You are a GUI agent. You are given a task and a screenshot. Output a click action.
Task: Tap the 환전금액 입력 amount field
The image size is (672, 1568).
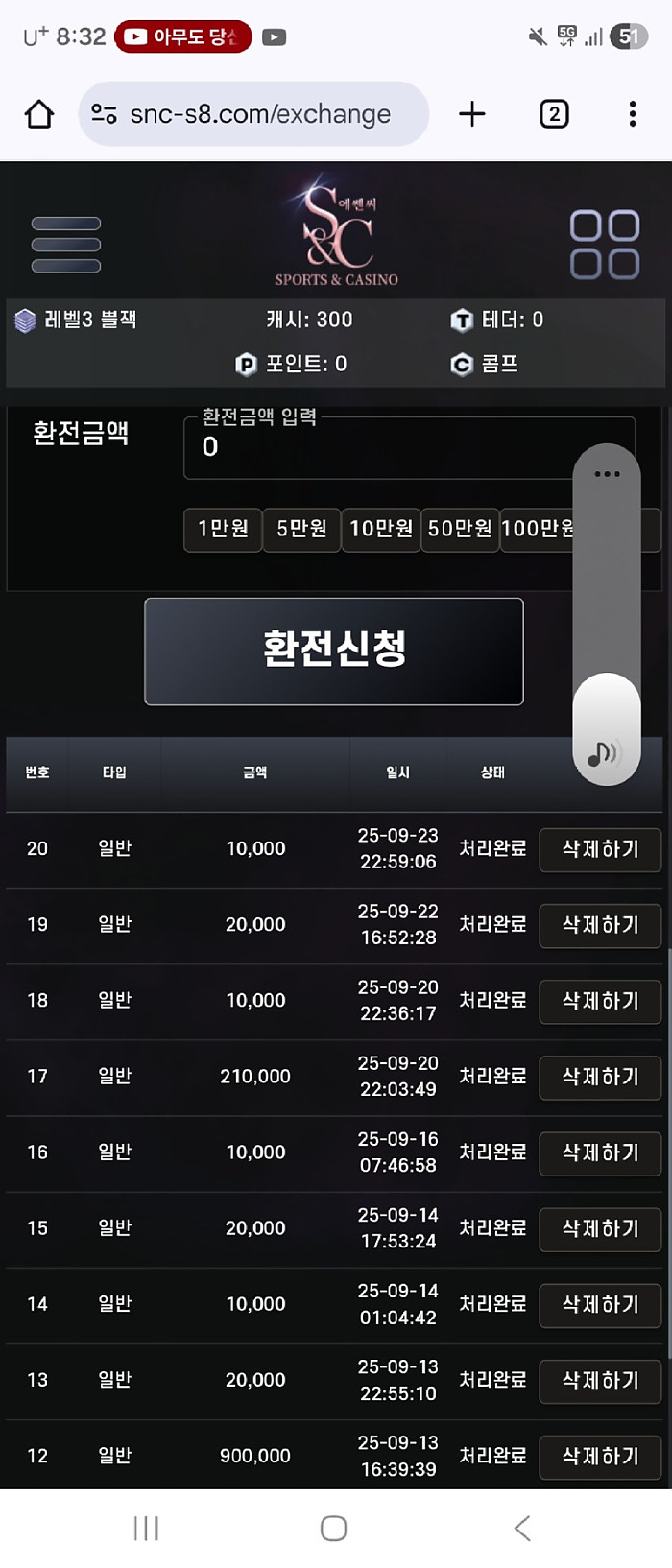[x=384, y=447]
